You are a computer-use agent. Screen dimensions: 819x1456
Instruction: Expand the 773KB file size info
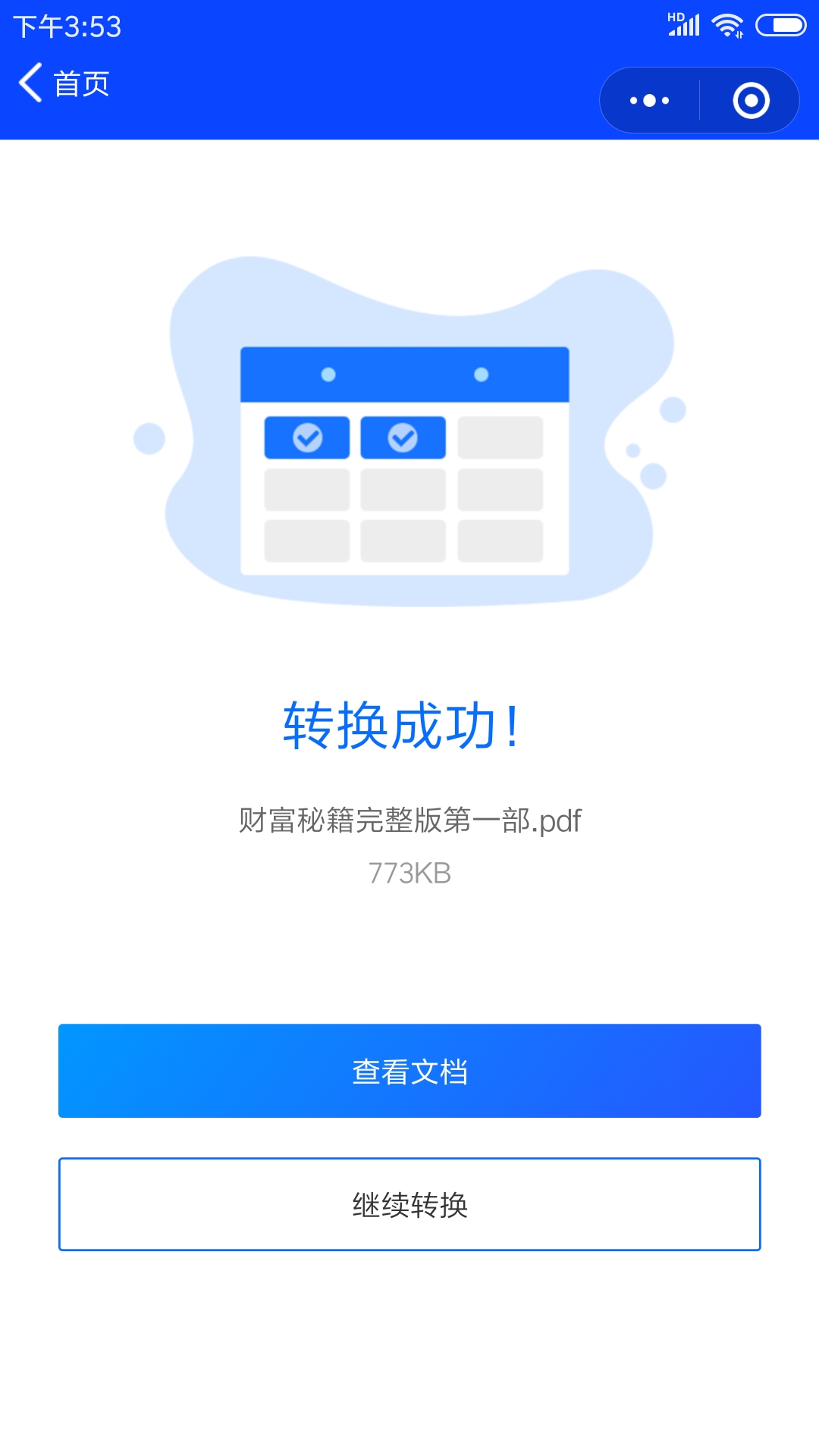coord(409,874)
